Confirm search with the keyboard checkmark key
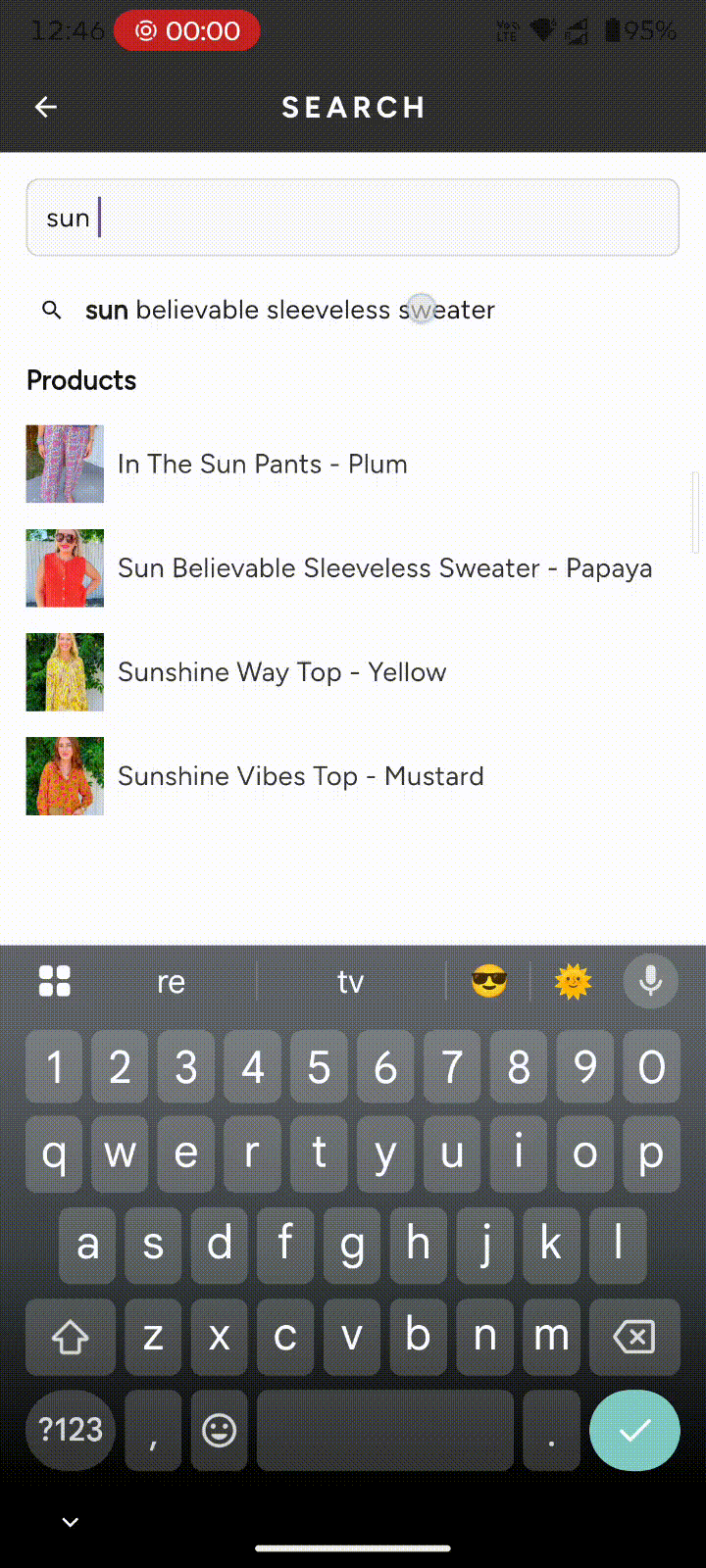 (634, 1430)
